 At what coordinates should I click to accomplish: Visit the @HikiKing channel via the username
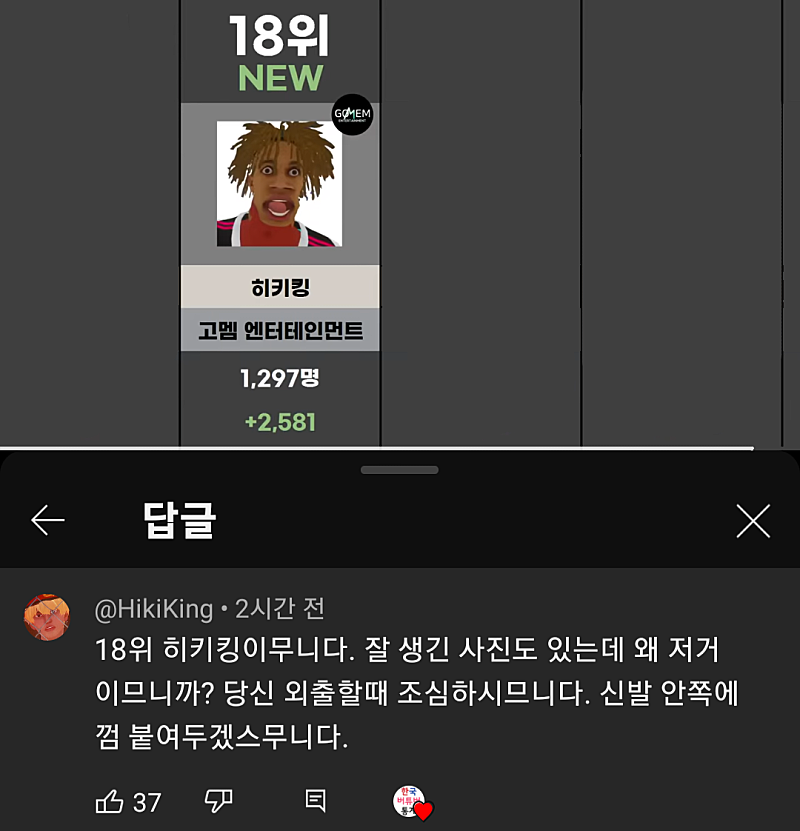(x=154, y=609)
